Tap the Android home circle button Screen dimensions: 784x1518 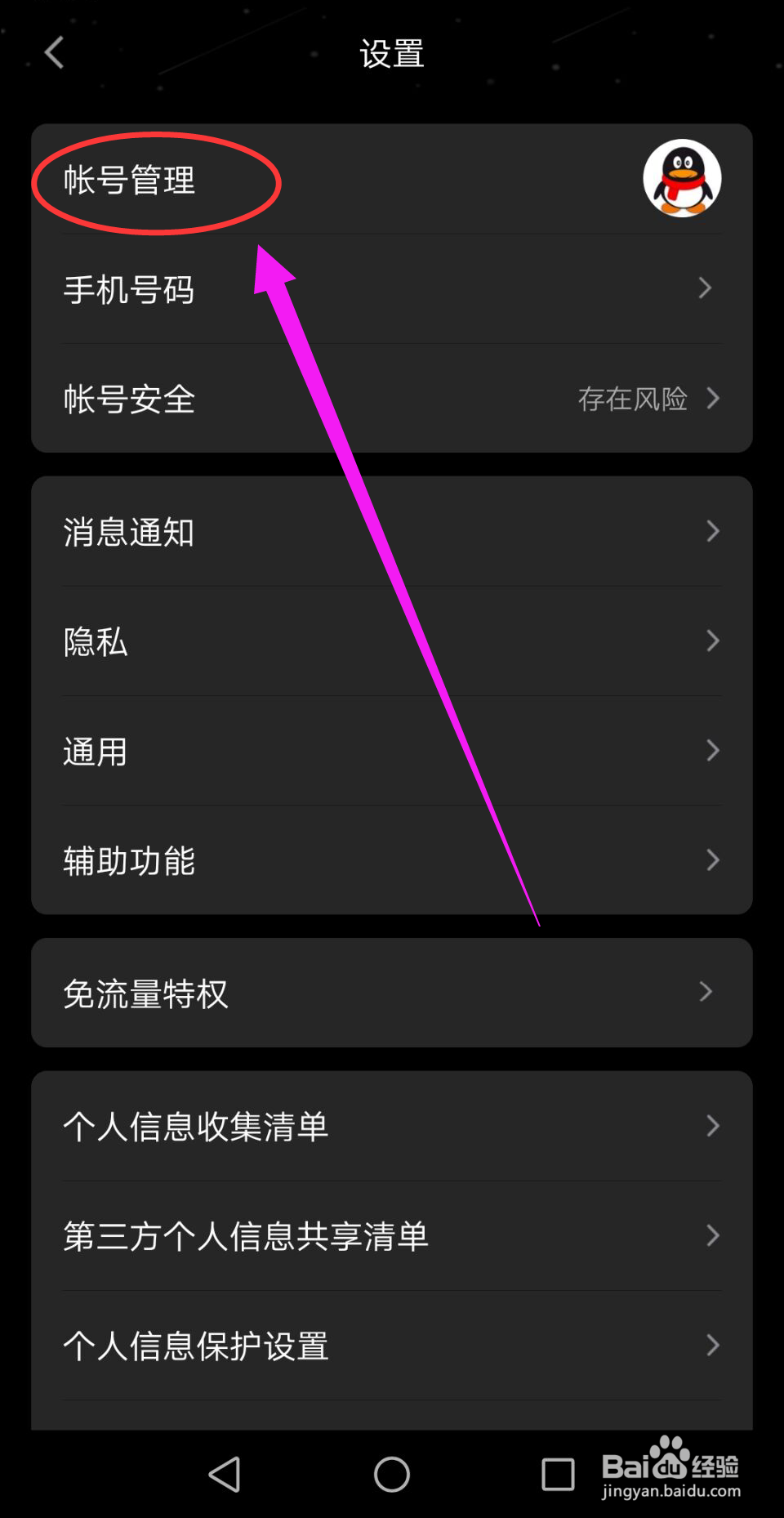pyautogui.click(x=391, y=1474)
